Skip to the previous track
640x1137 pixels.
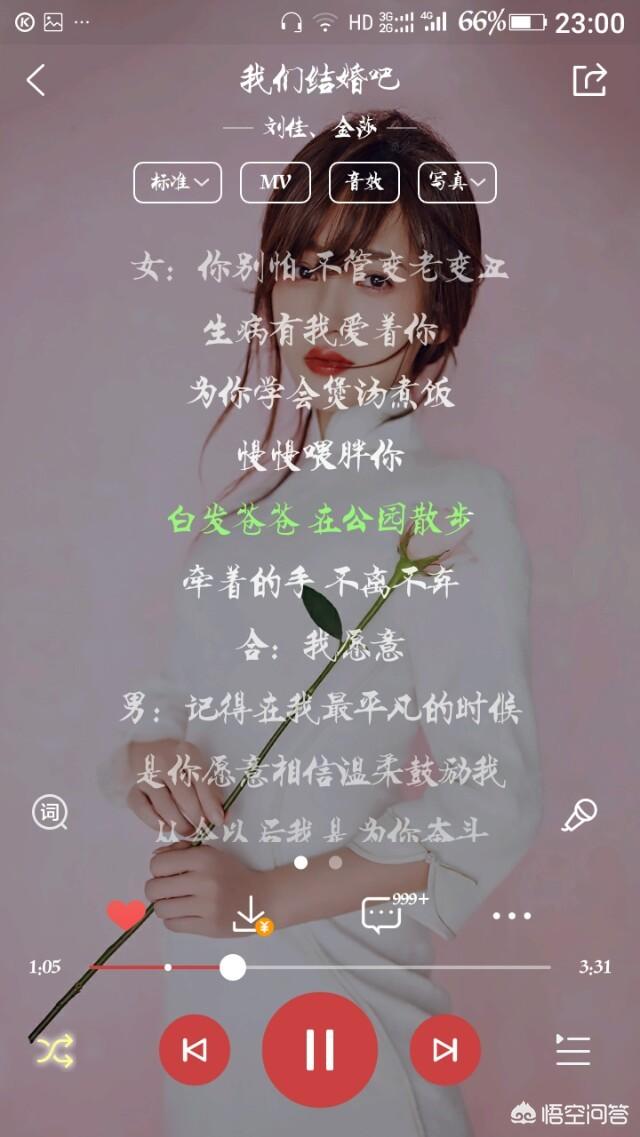point(194,1050)
